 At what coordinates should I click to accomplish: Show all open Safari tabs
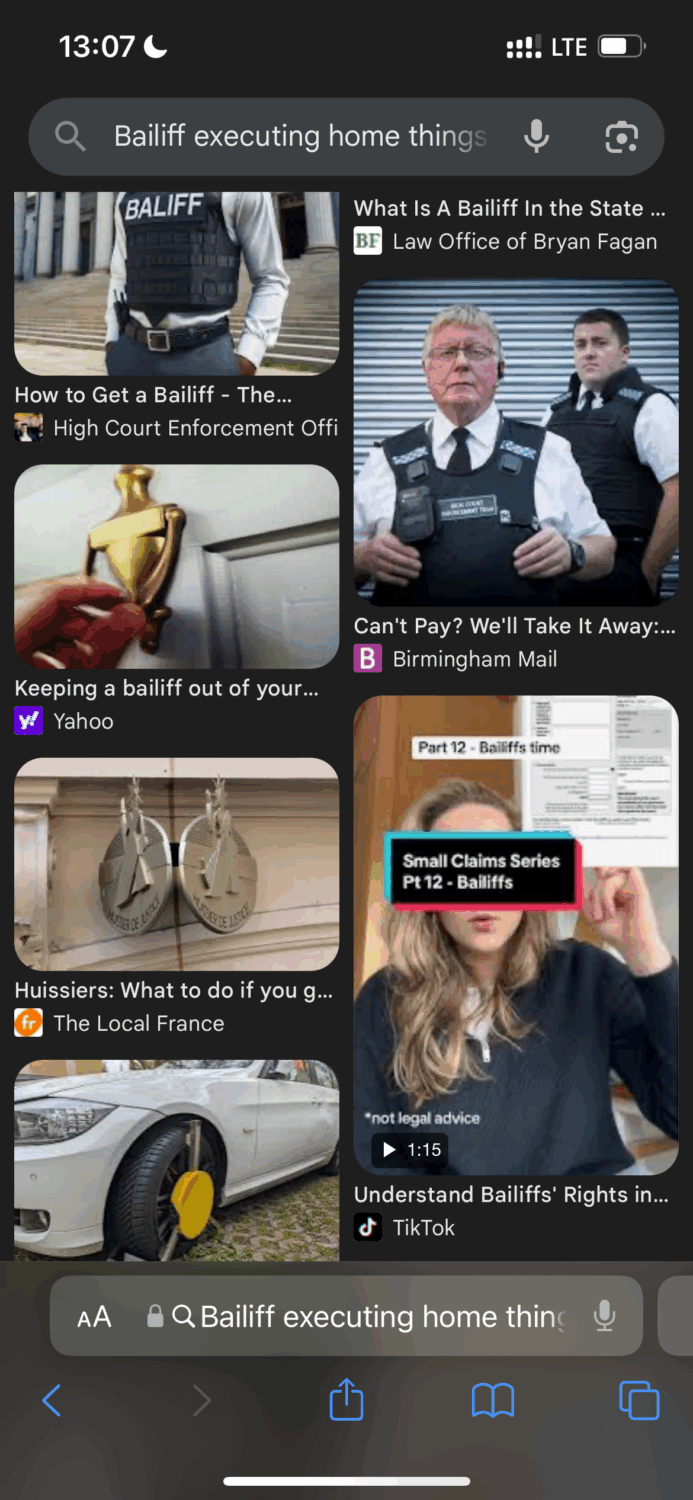[x=639, y=1400]
